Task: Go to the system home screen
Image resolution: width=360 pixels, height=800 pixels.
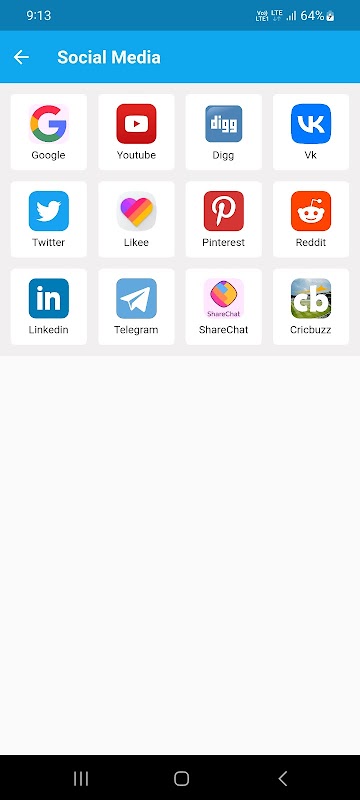Action: tap(181, 778)
